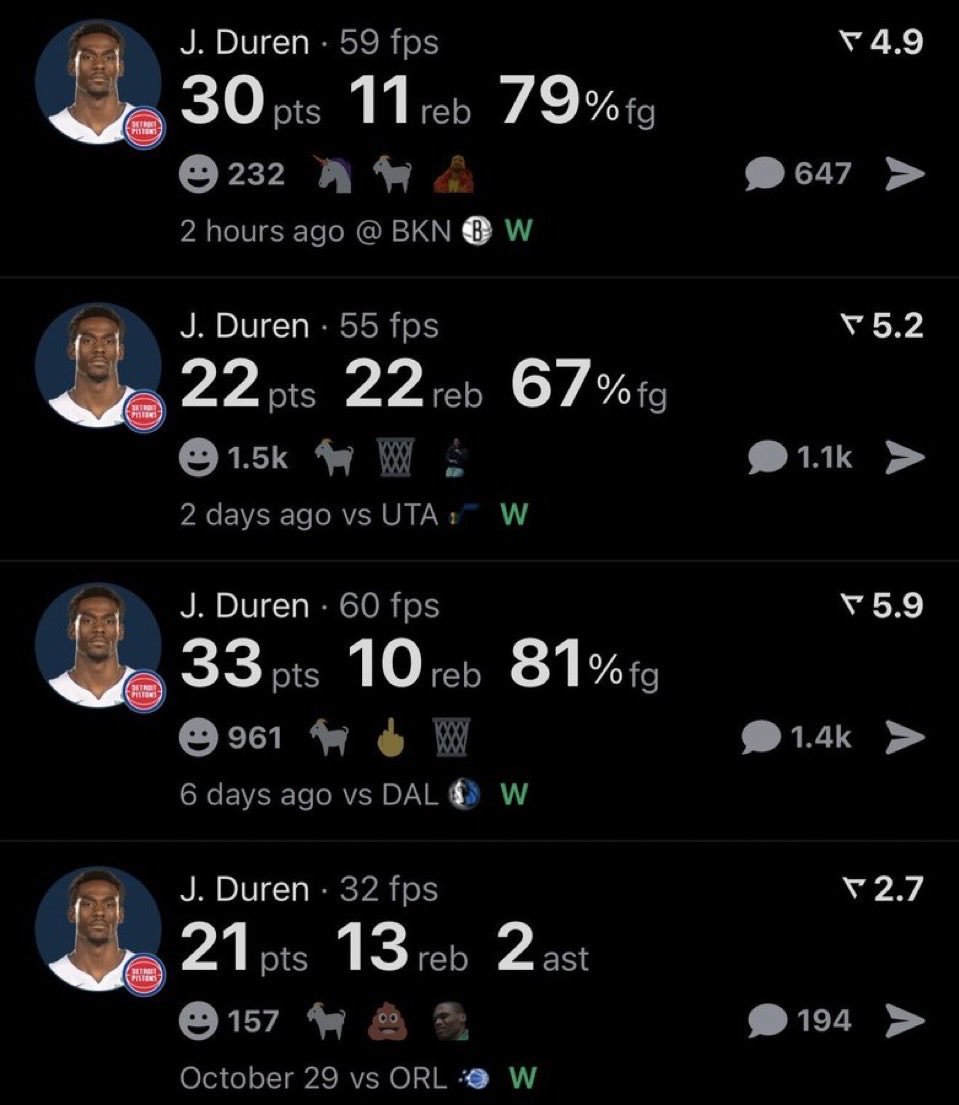The width and height of the screenshot is (959, 1105).
Task: React to the 81% fg DAL performance
Action: [x=198, y=739]
